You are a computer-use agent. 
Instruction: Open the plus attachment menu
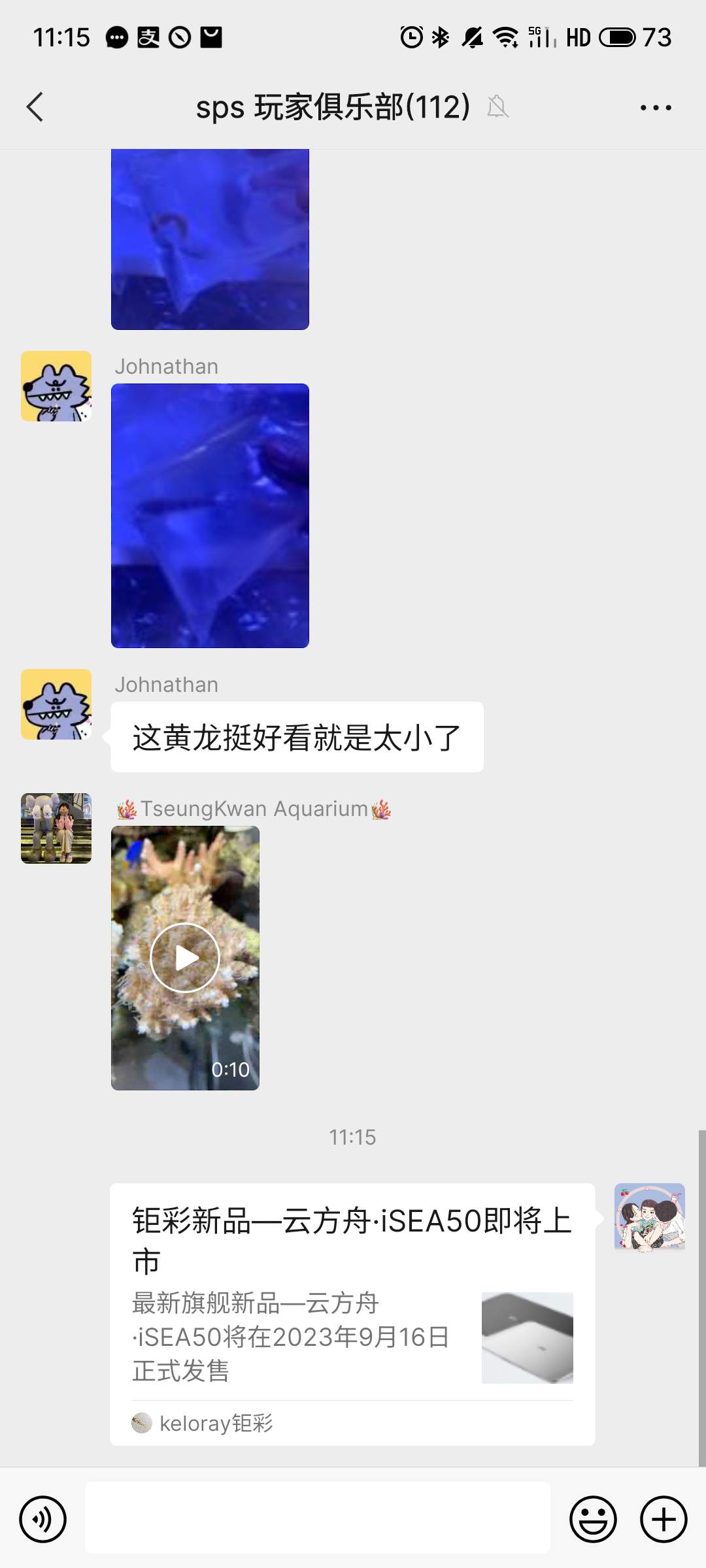tap(663, 1519)
